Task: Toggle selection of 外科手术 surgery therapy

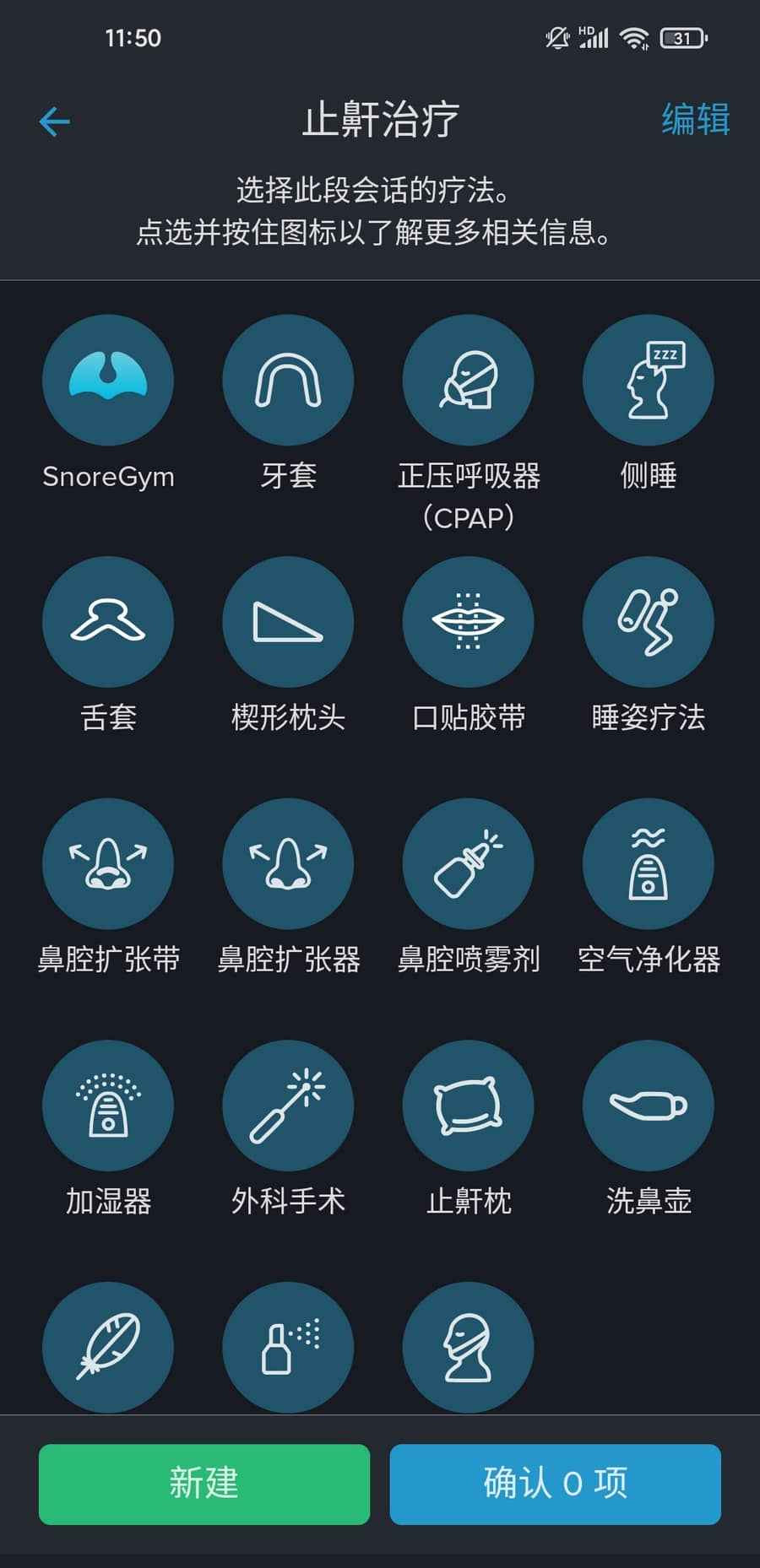Action: (x=288, y=1106)
